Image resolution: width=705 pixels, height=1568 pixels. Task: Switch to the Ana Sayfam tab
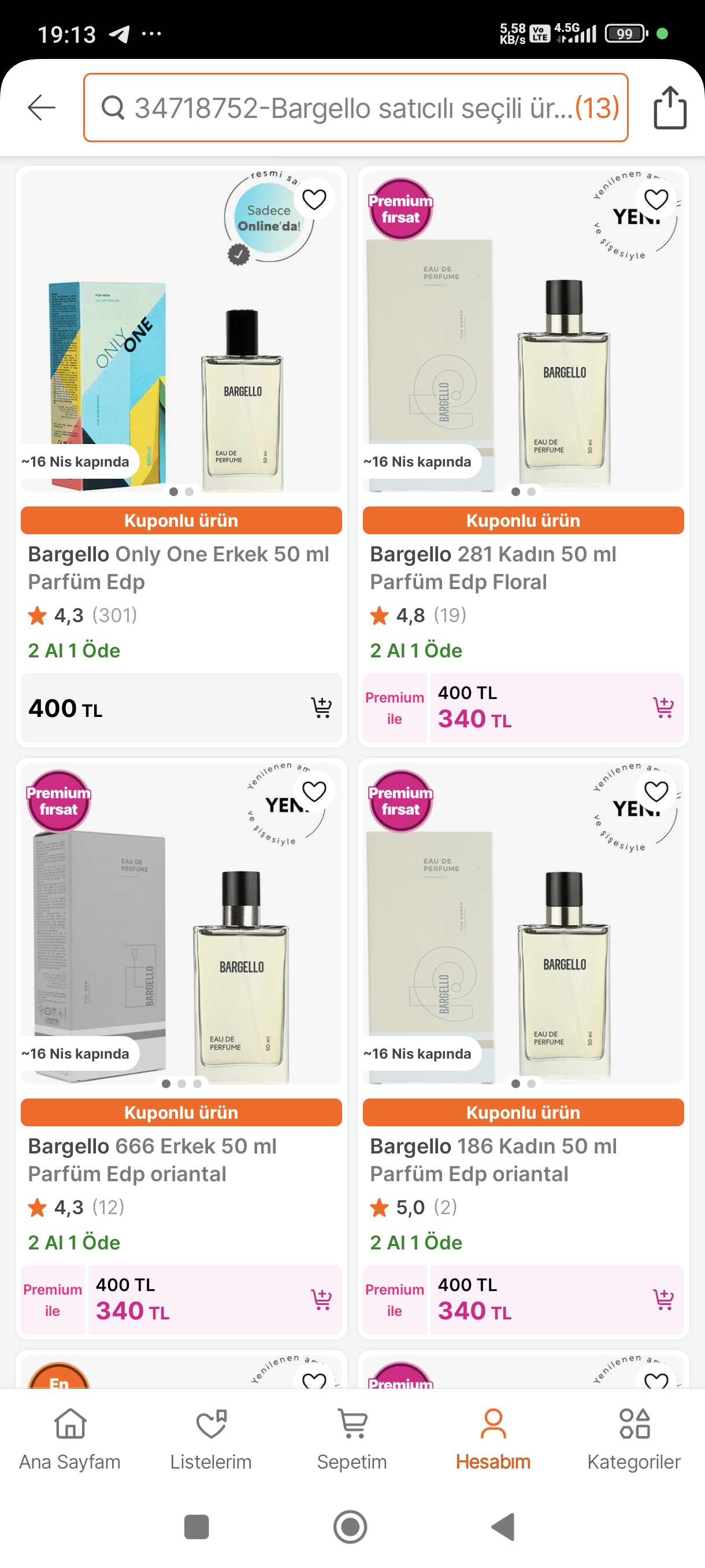click(70, 1439)
